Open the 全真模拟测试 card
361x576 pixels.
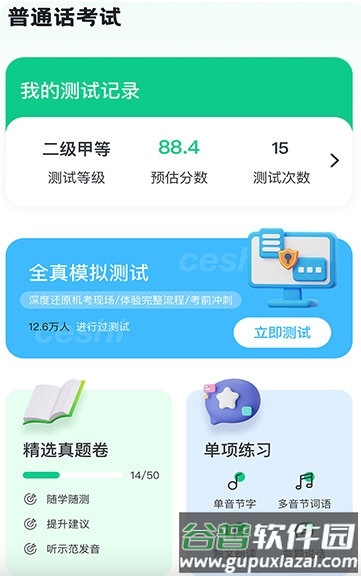(x=179, y=298)
